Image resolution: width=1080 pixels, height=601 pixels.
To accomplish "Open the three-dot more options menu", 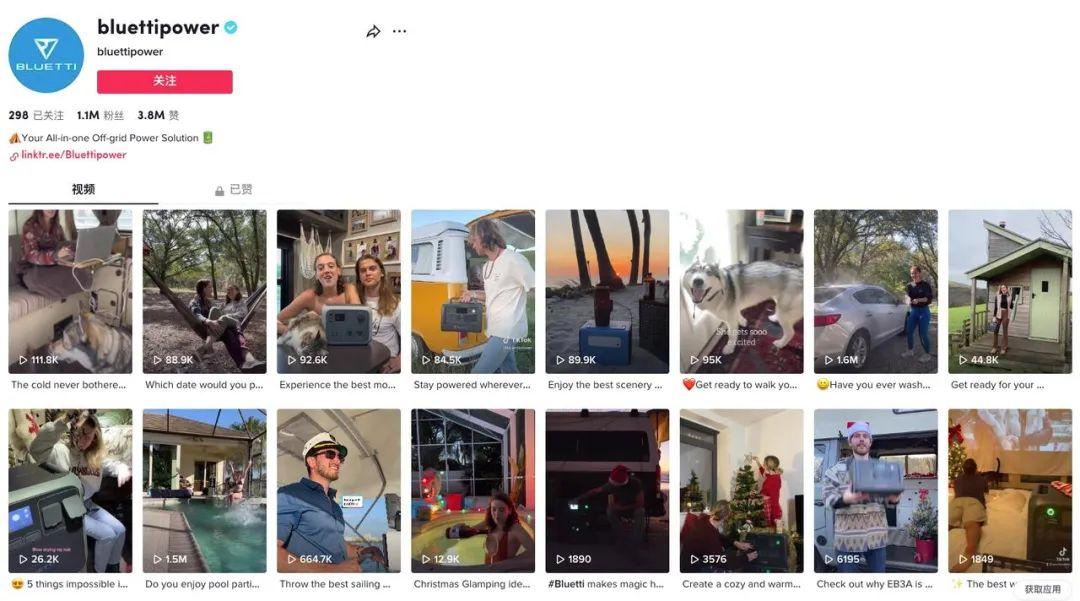I will pos(400,32).
